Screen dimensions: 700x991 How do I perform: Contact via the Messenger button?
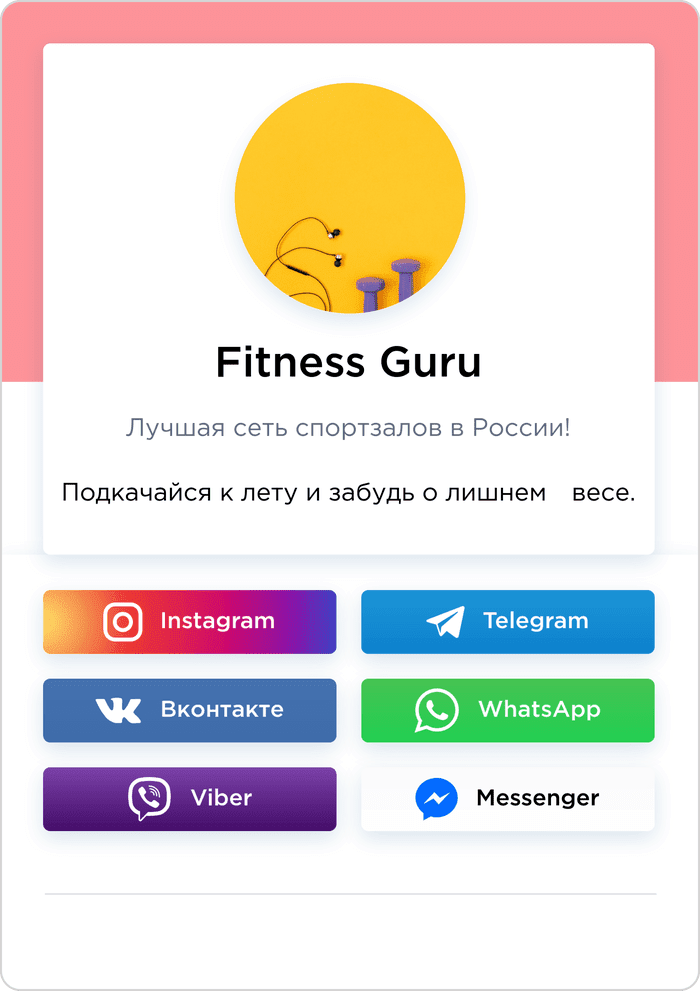click(x=507, y=798)
